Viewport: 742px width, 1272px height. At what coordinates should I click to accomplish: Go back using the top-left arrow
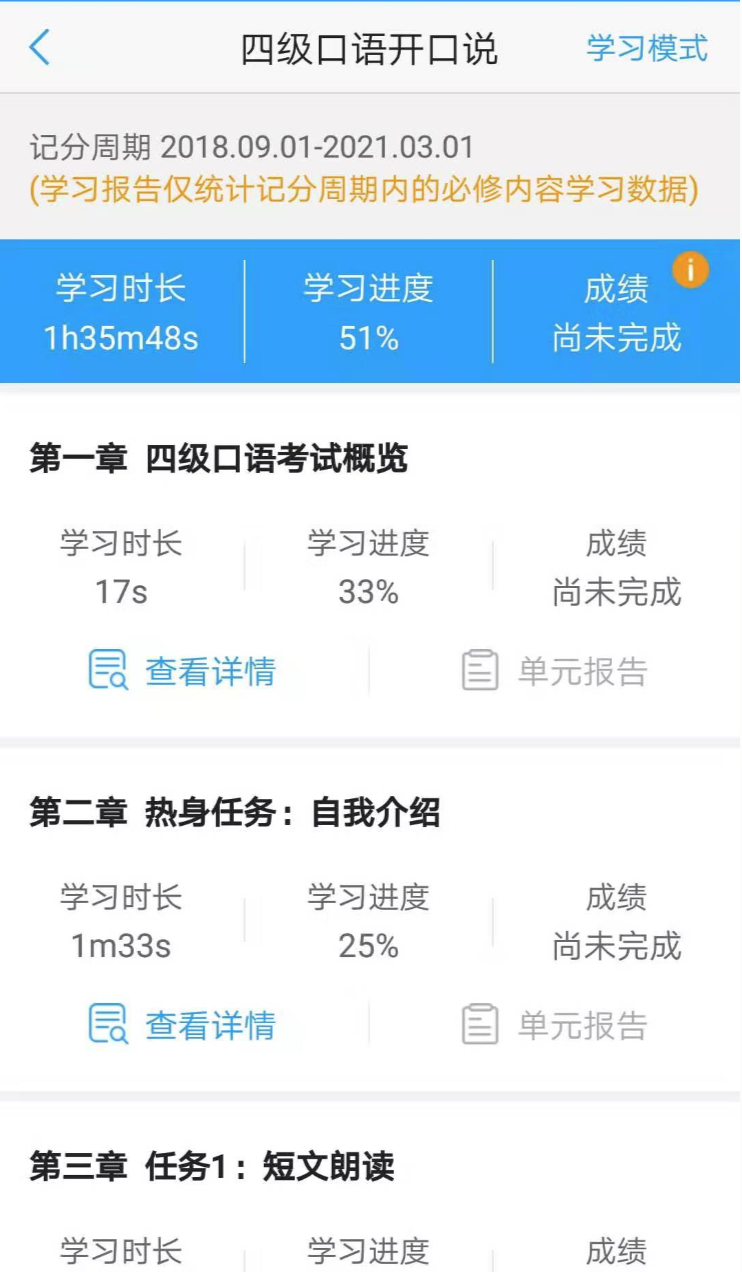40,47
